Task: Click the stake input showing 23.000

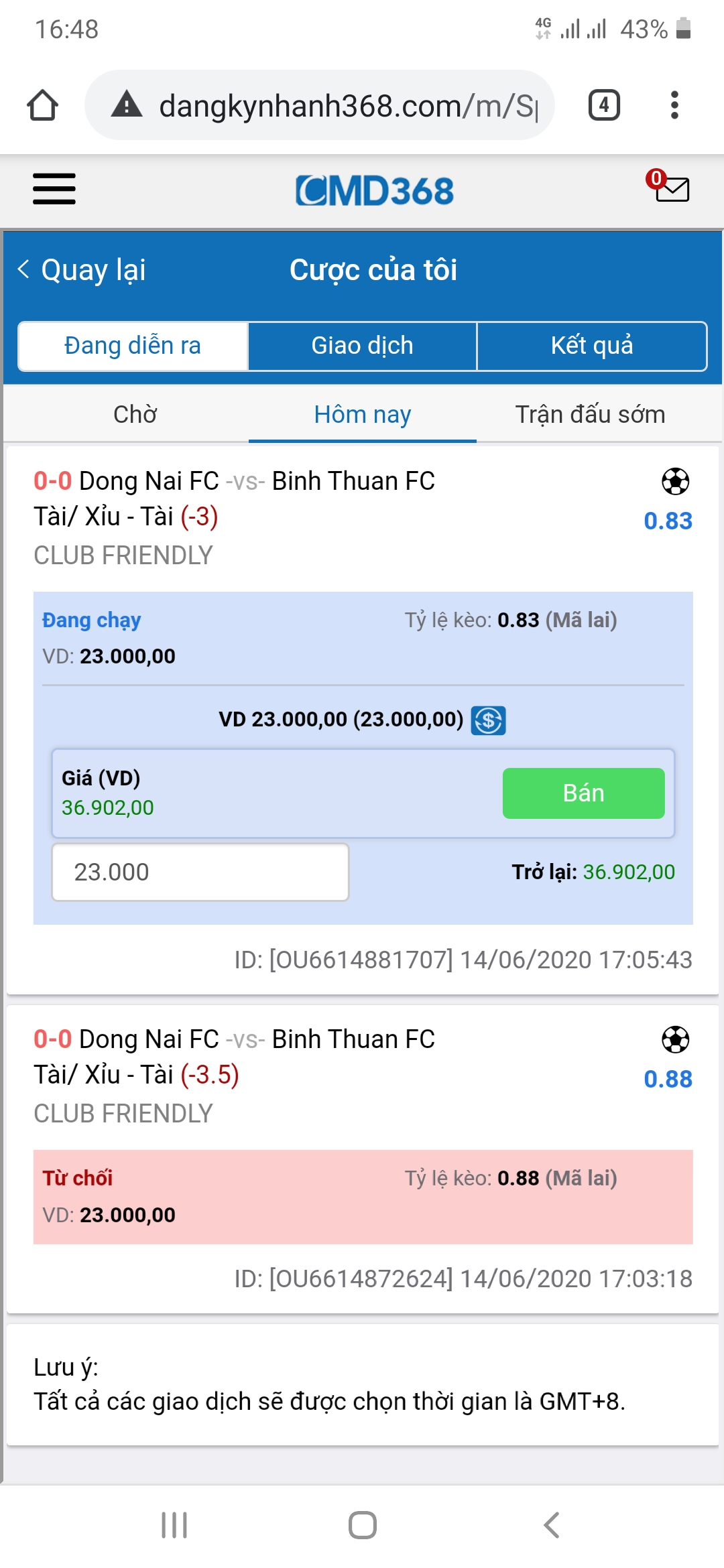Action: pyautogui.click(x=199, y=872)
